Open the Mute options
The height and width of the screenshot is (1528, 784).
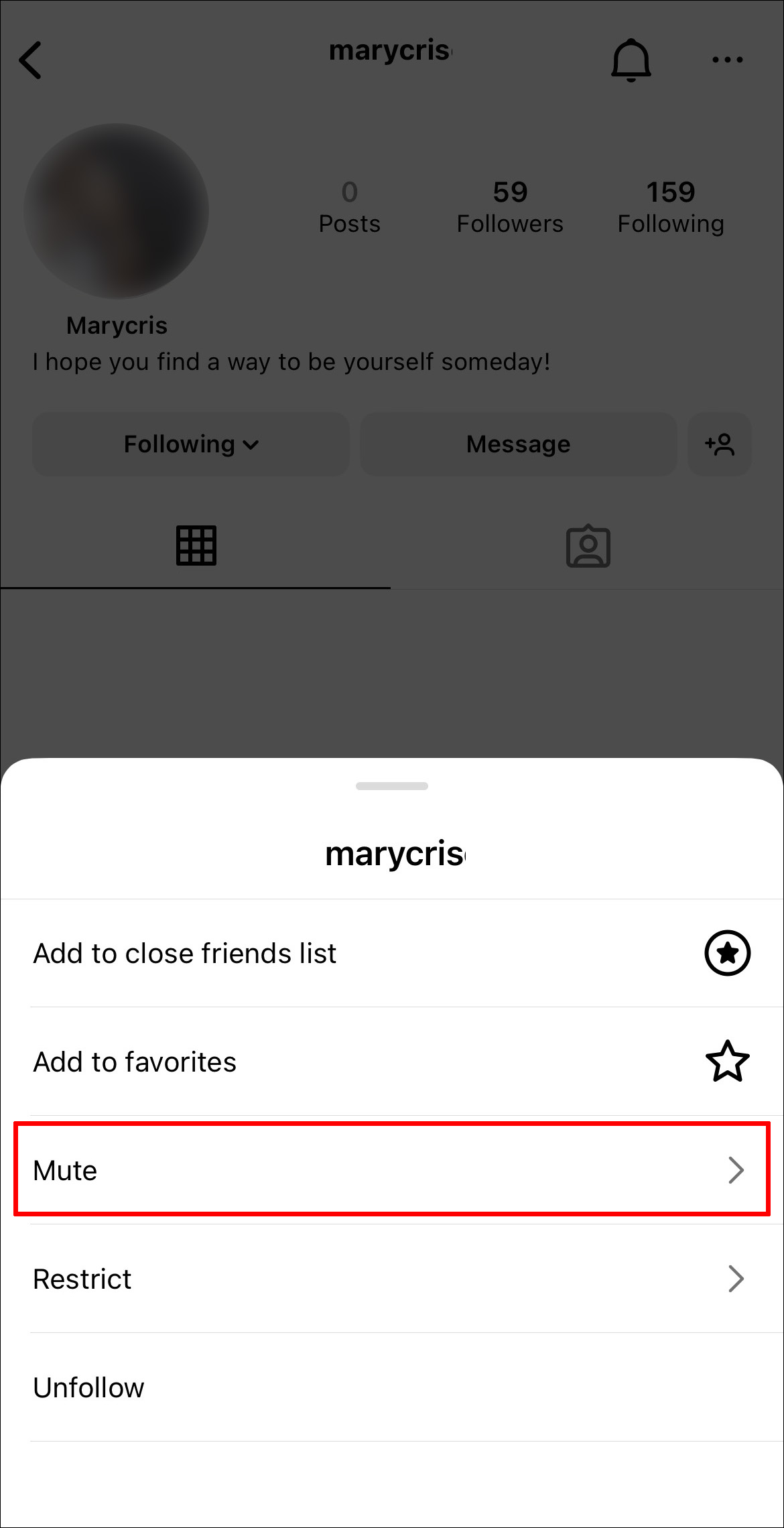pyautogui.click(x=391, y=1170)
